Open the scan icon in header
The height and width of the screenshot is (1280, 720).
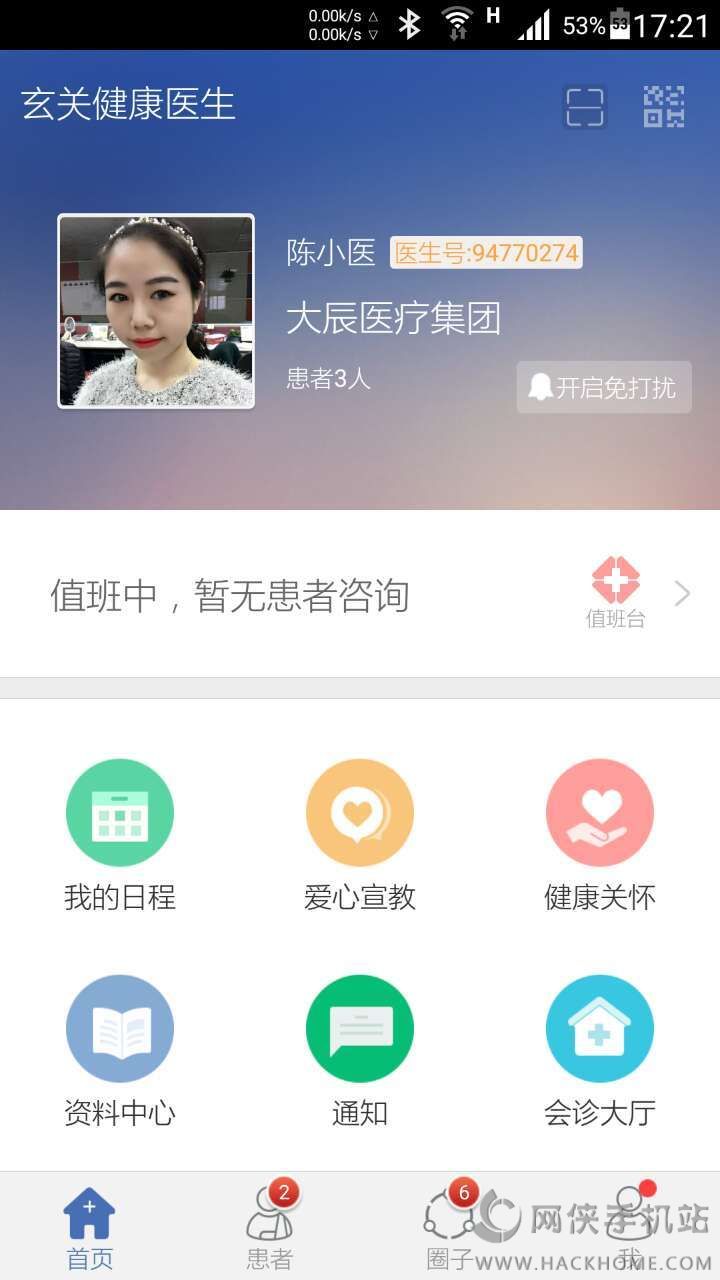coord(585,107)
